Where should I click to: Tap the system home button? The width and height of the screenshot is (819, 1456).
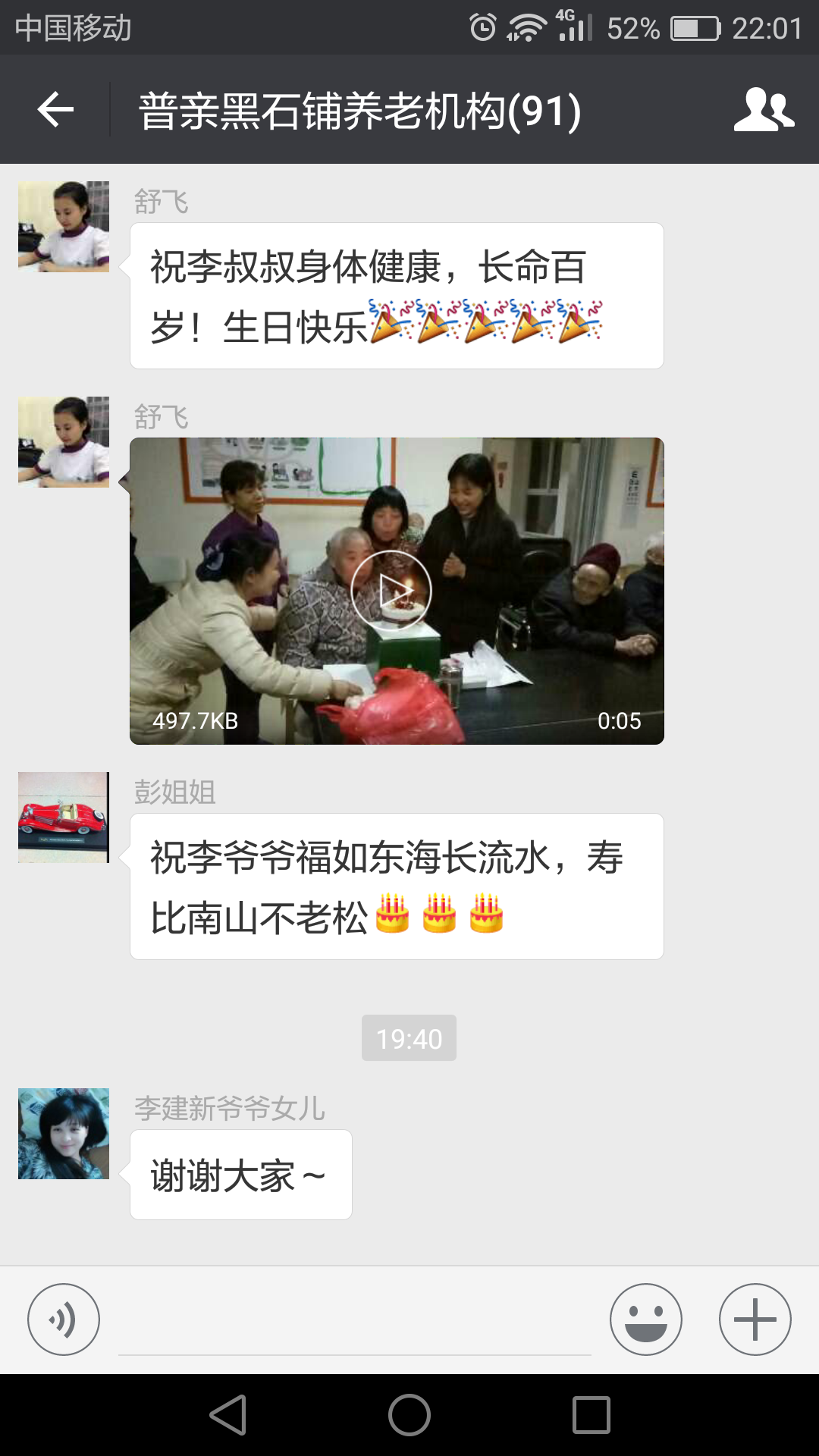click(409, 1415)
